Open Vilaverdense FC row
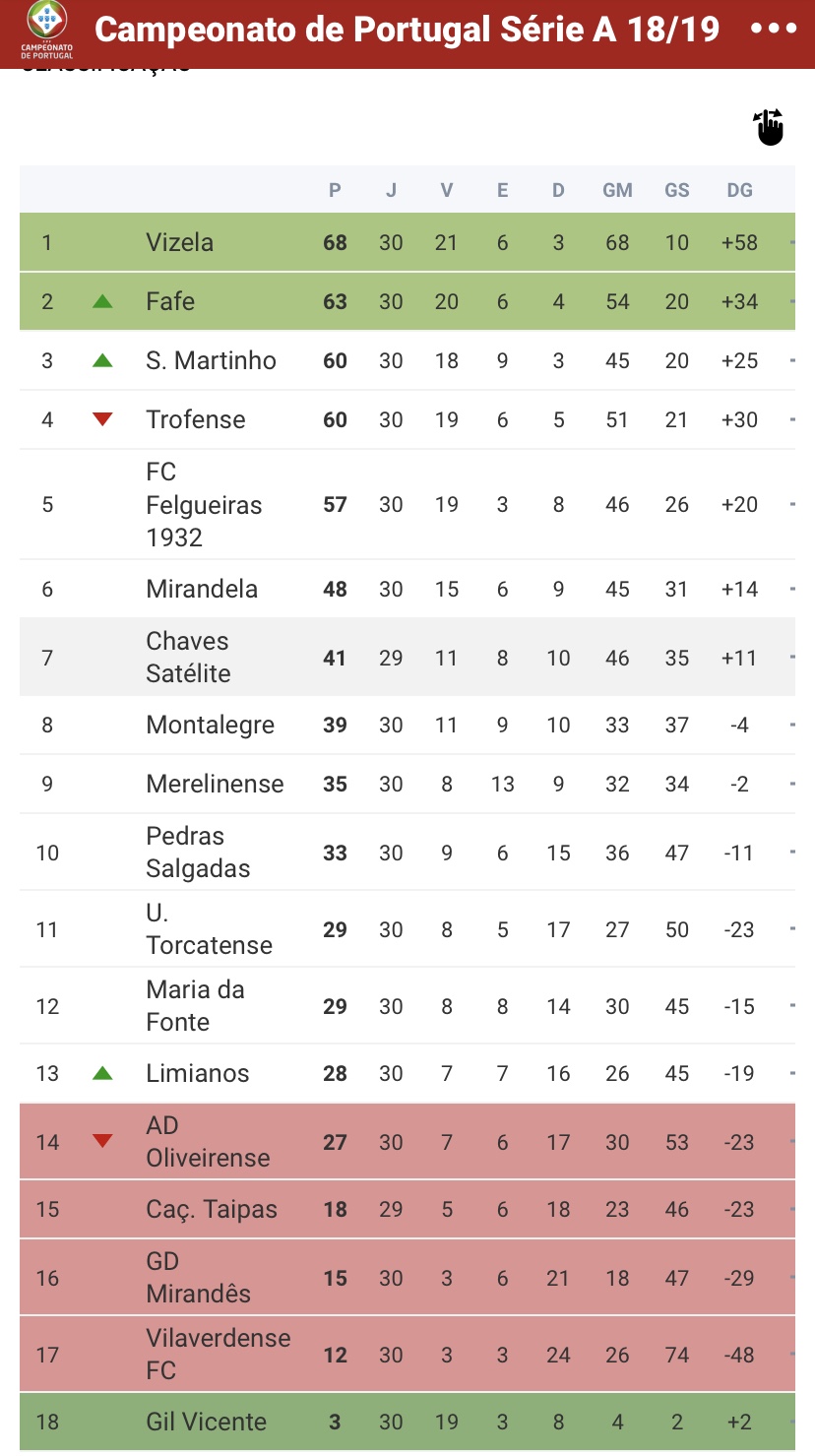 (x=407, y=1355)
